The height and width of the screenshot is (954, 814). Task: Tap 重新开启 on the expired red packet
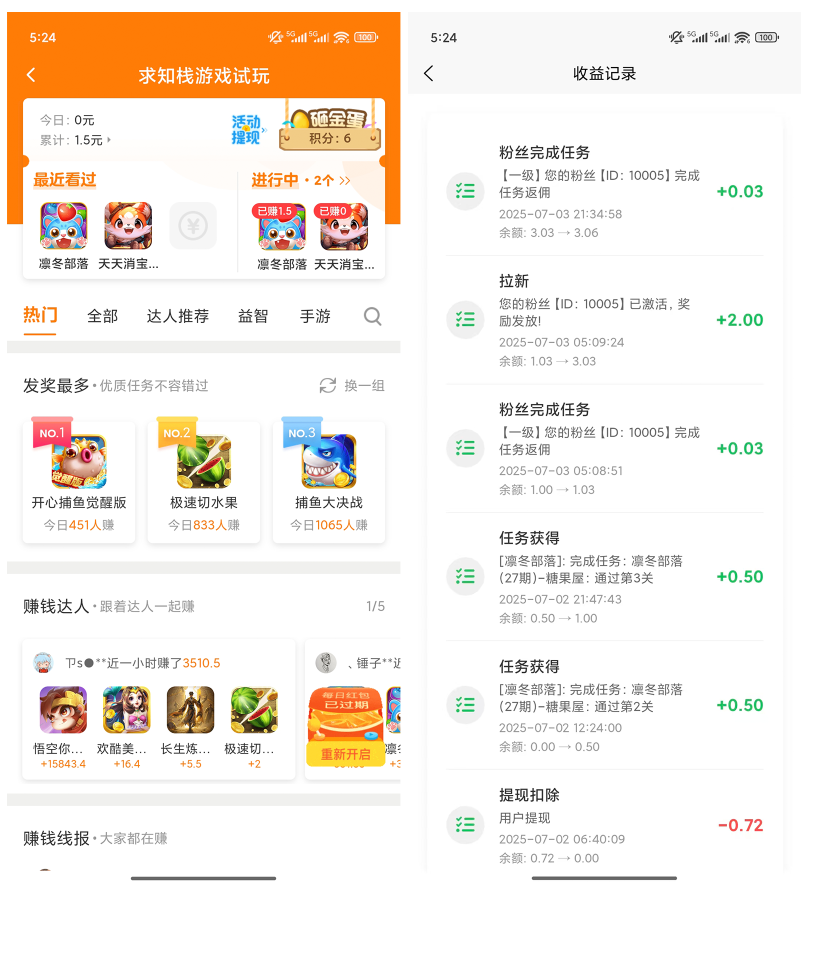click(x=346, y=754)
